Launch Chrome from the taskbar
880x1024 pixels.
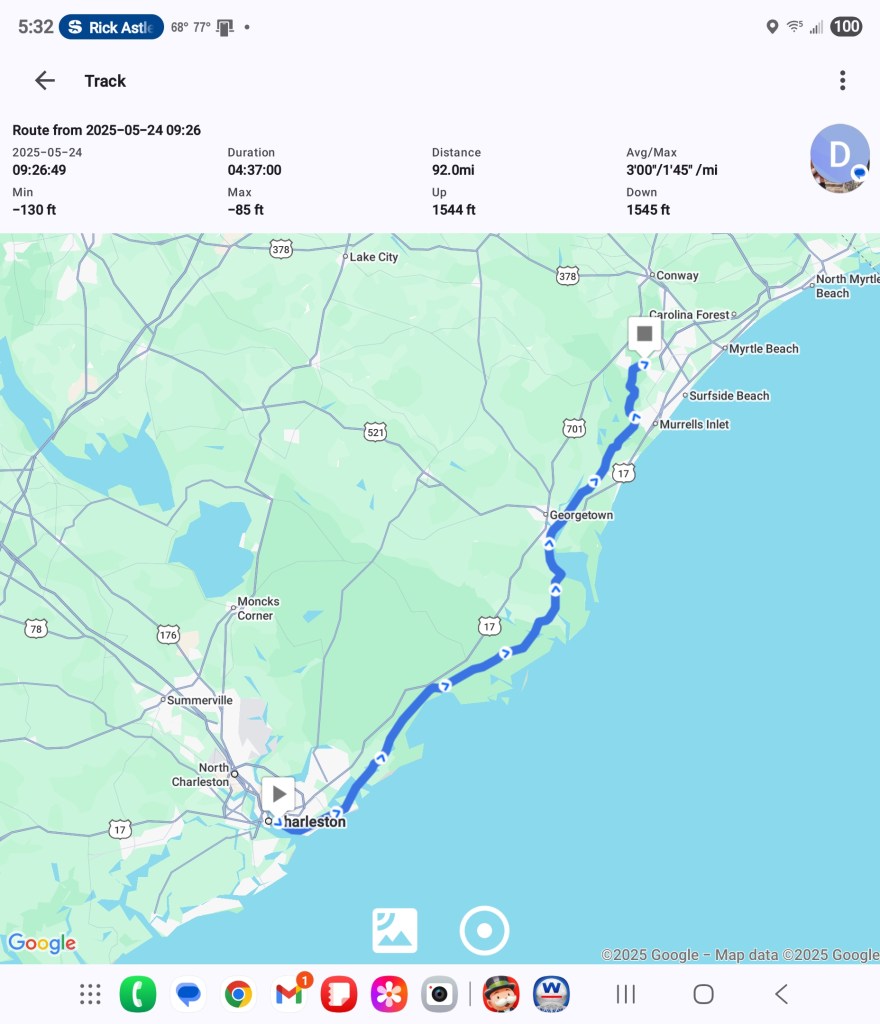coord(238,994)
